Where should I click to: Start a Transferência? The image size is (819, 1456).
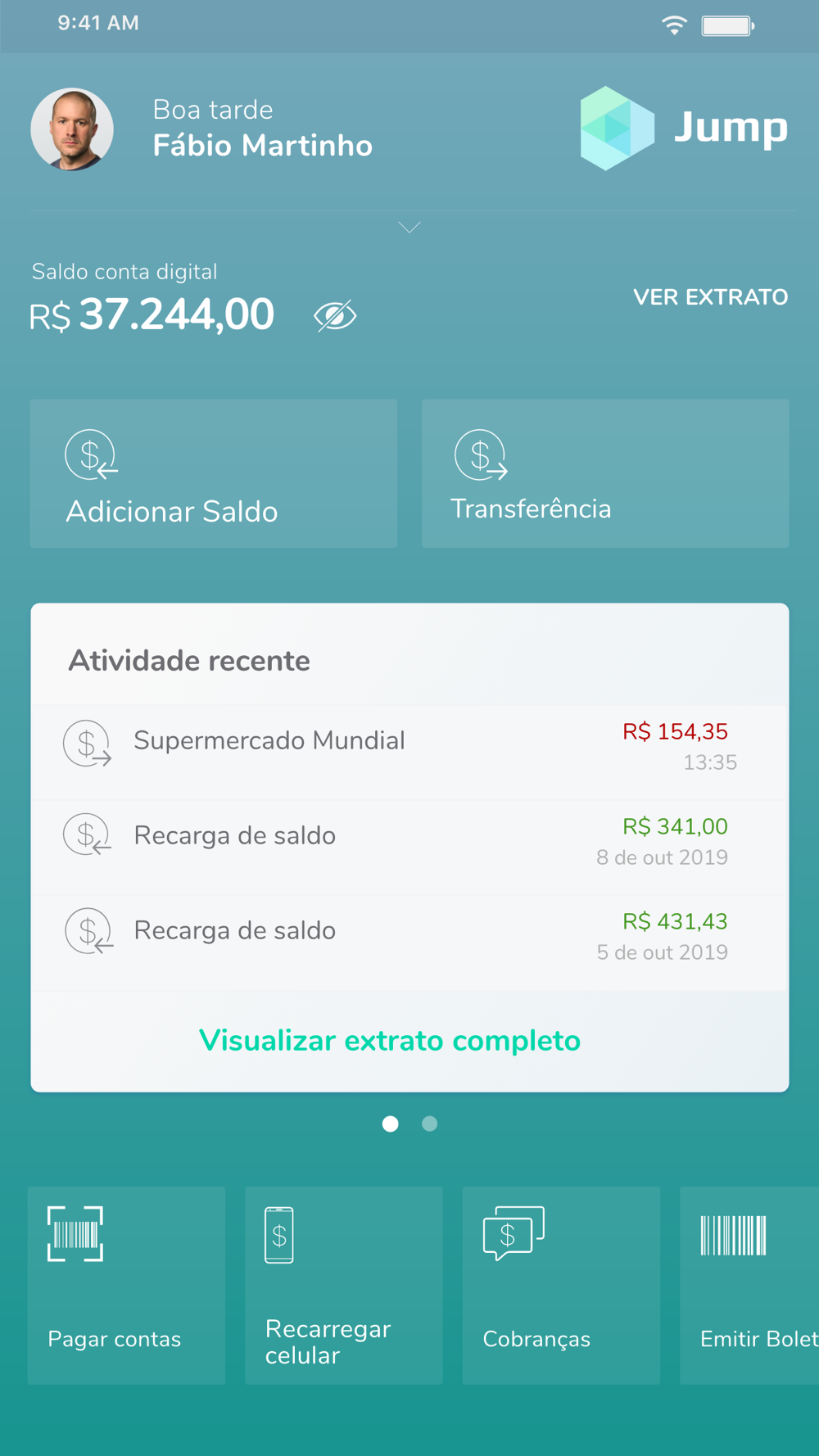[x=605, y=473]
